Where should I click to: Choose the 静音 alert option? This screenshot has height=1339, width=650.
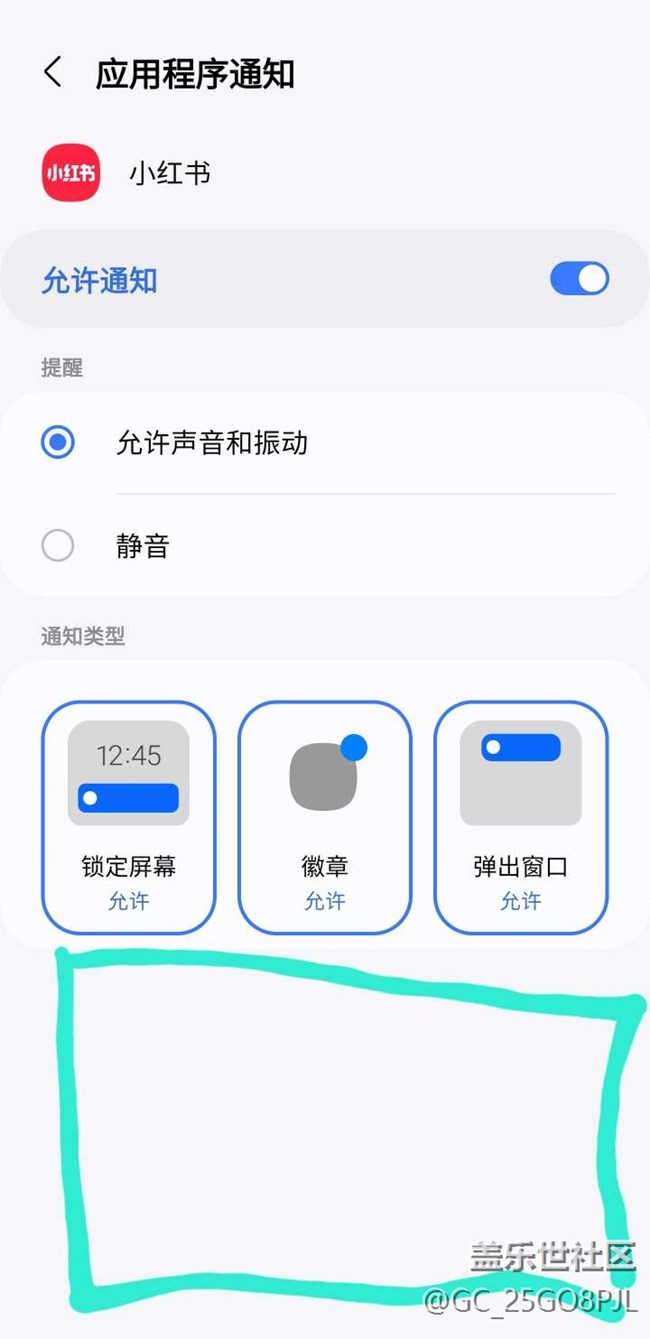coord(58,546)
